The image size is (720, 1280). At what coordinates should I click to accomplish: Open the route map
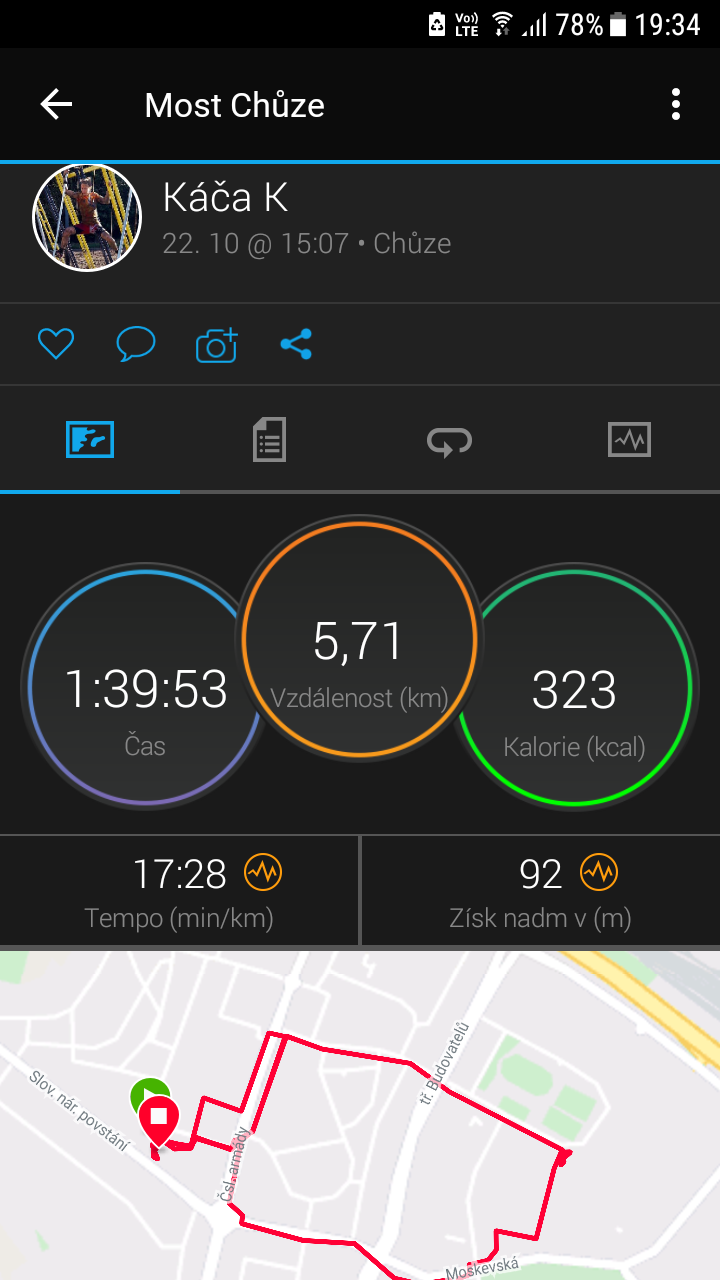[x=360, y=1115]
